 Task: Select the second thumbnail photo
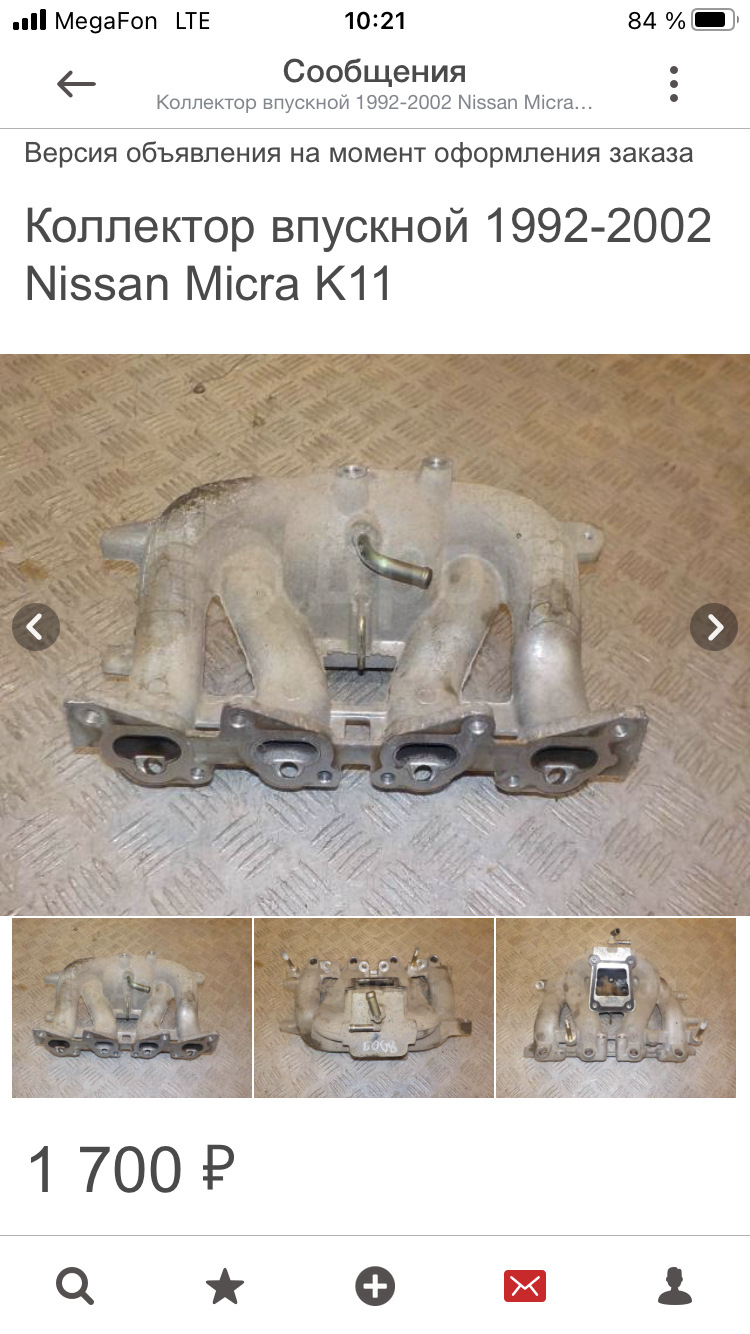[x=374, y=1008]
